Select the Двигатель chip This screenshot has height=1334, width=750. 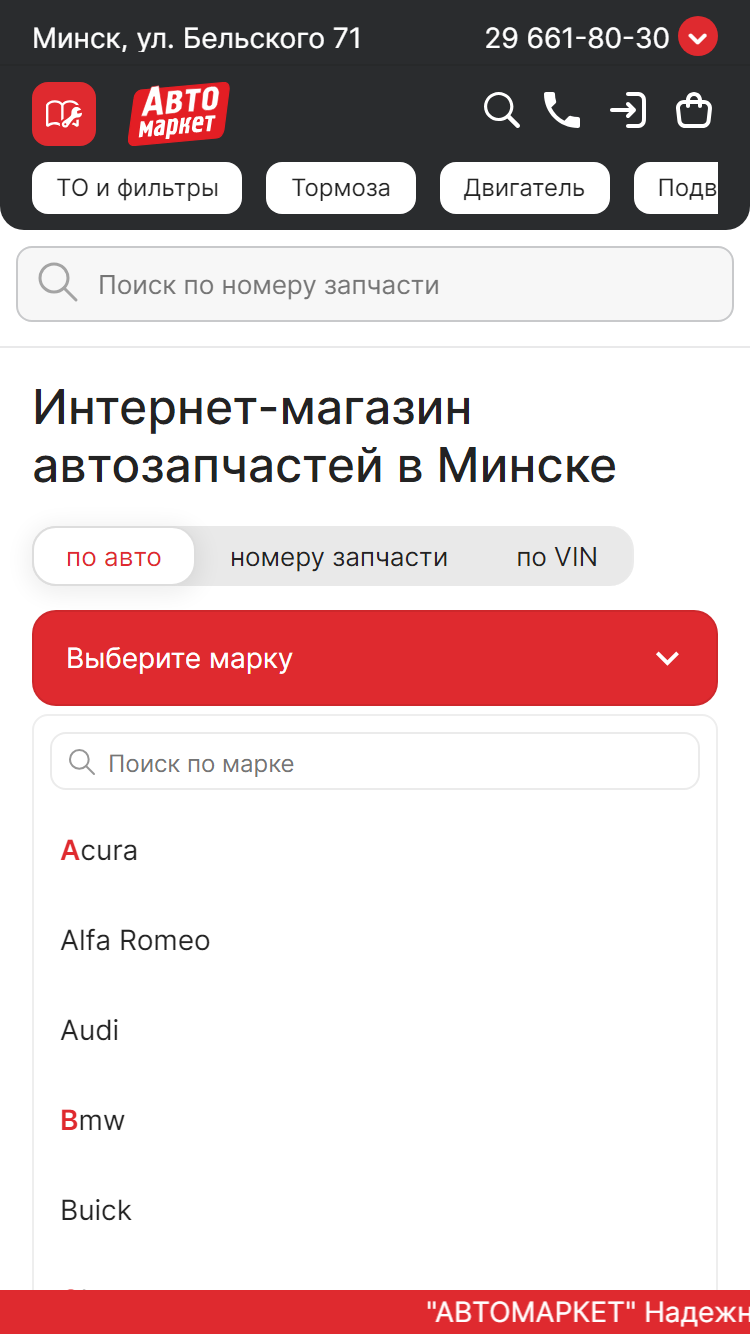click(525, 188)
